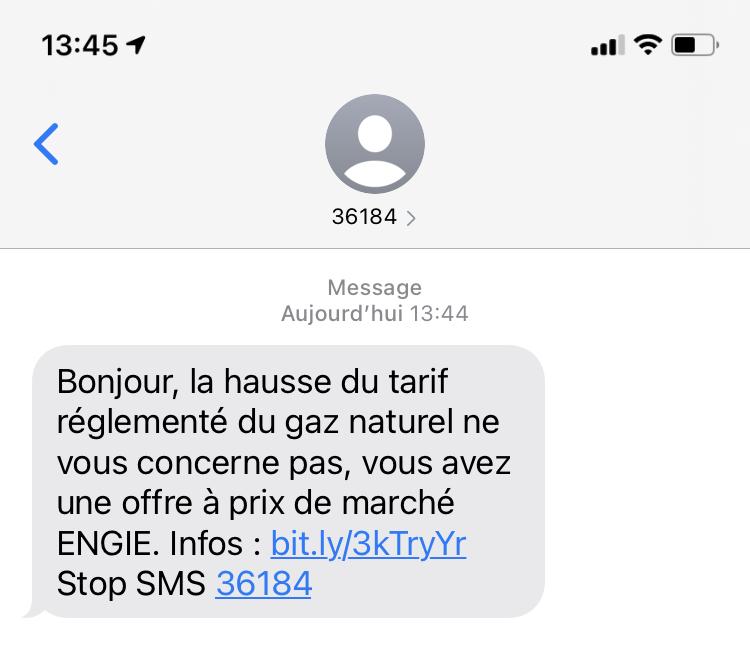Go back to the messages list
This screenshot has width=750, height=661.
(46, 144)
